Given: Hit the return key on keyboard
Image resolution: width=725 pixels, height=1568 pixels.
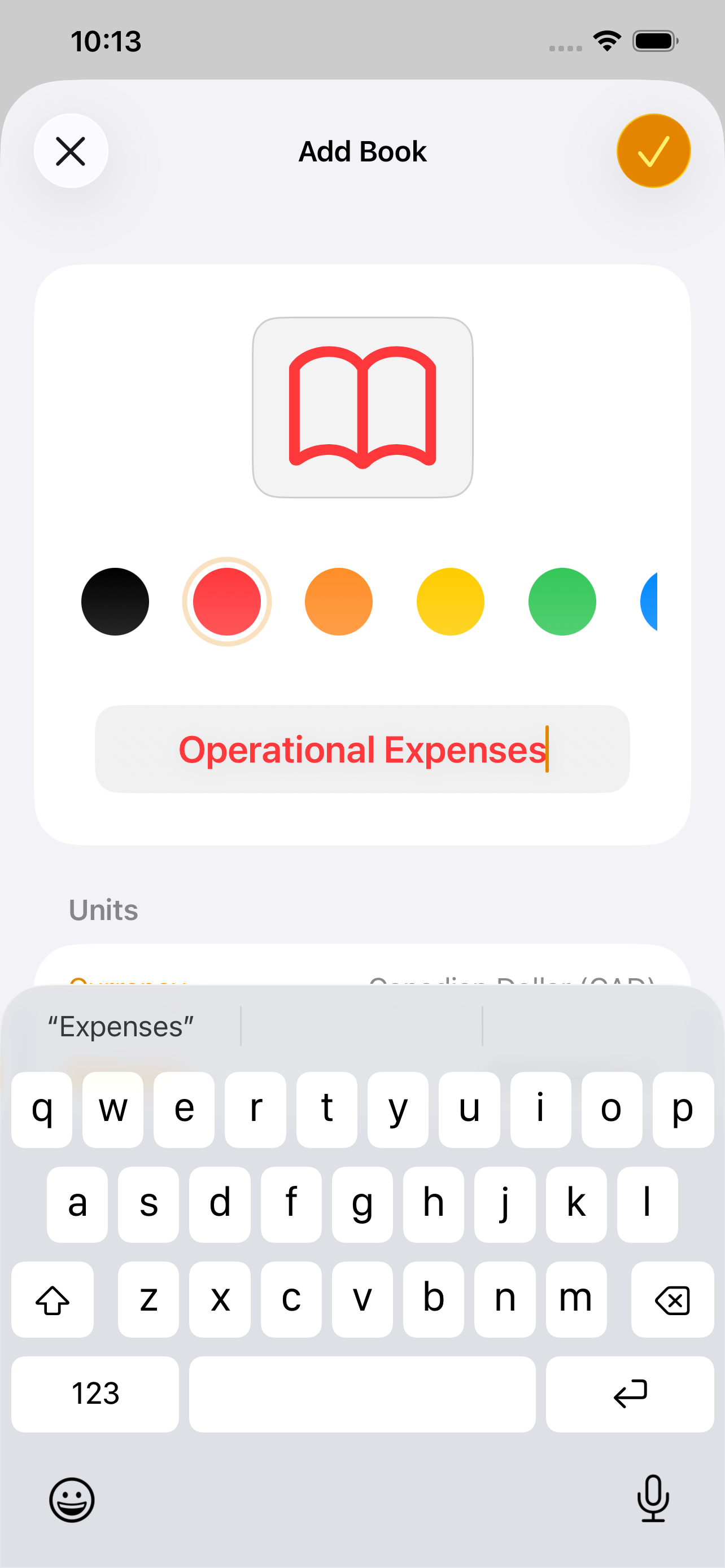Looking at the screenshot, I should pyautogui.click(x=630, y=1394).
